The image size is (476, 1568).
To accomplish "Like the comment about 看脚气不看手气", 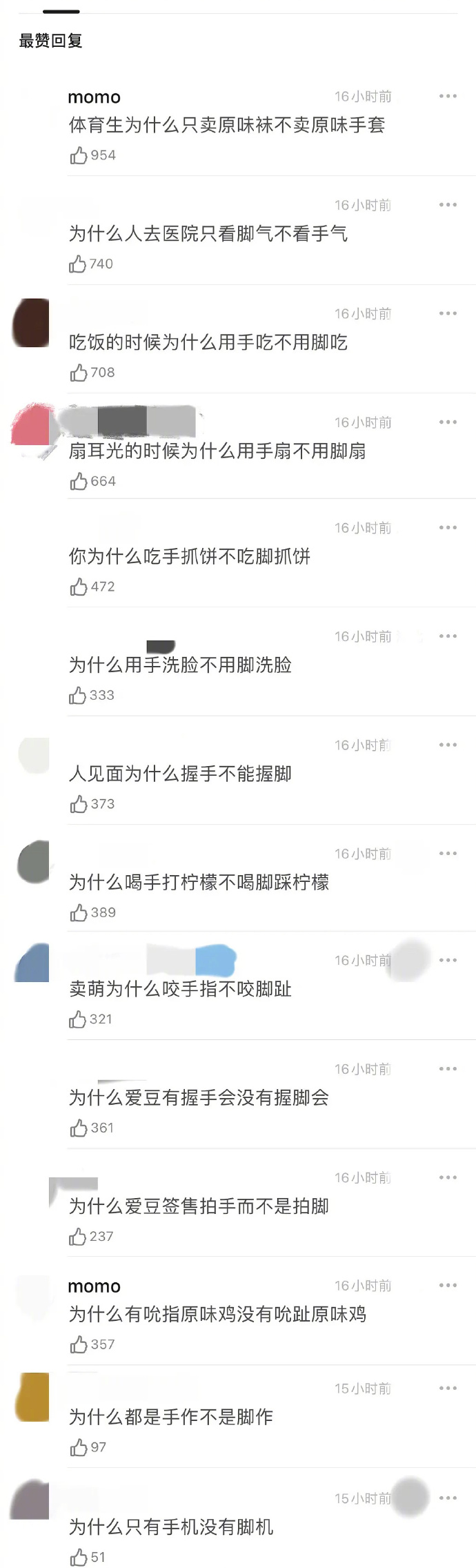I will (x=78, y=264).
